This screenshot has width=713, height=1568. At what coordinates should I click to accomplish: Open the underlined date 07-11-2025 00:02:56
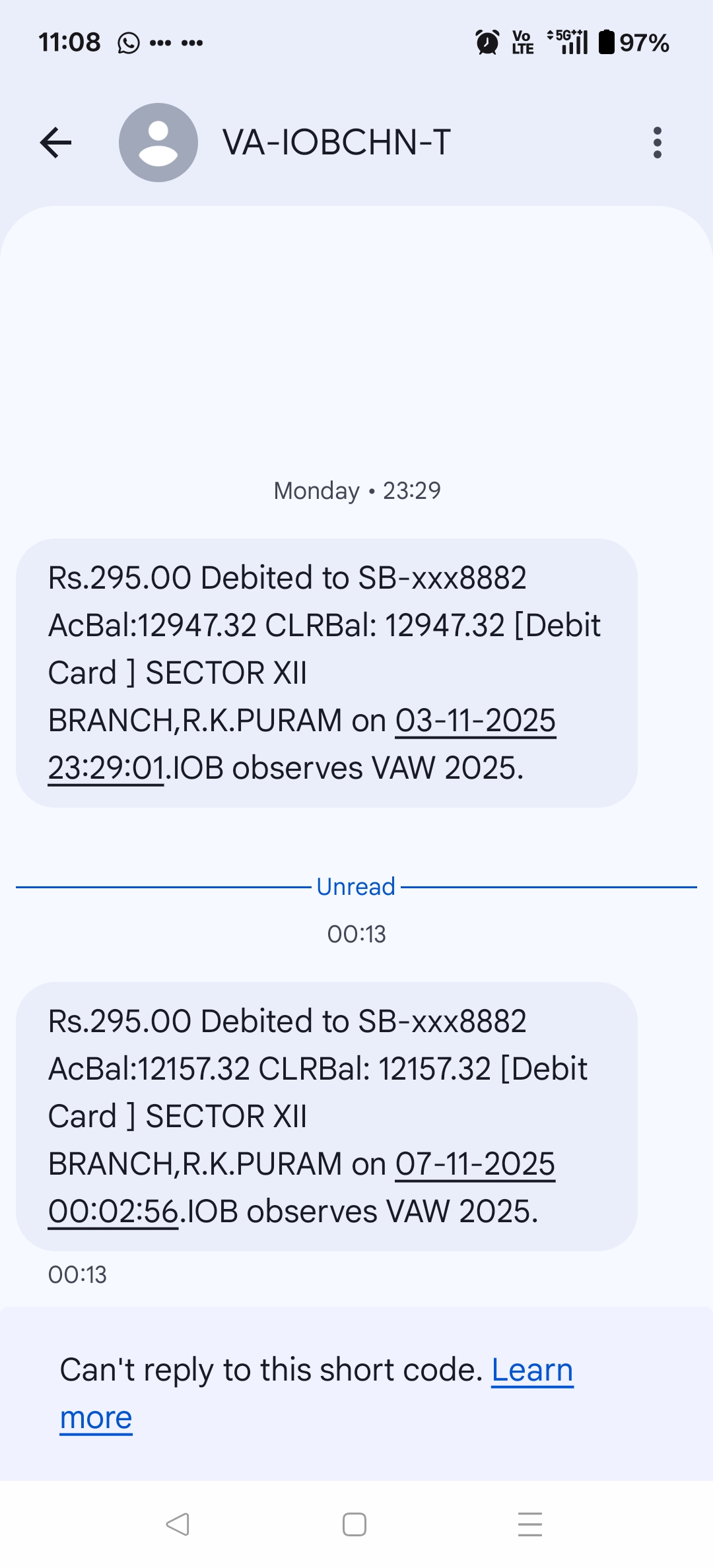click(475, 1164)
